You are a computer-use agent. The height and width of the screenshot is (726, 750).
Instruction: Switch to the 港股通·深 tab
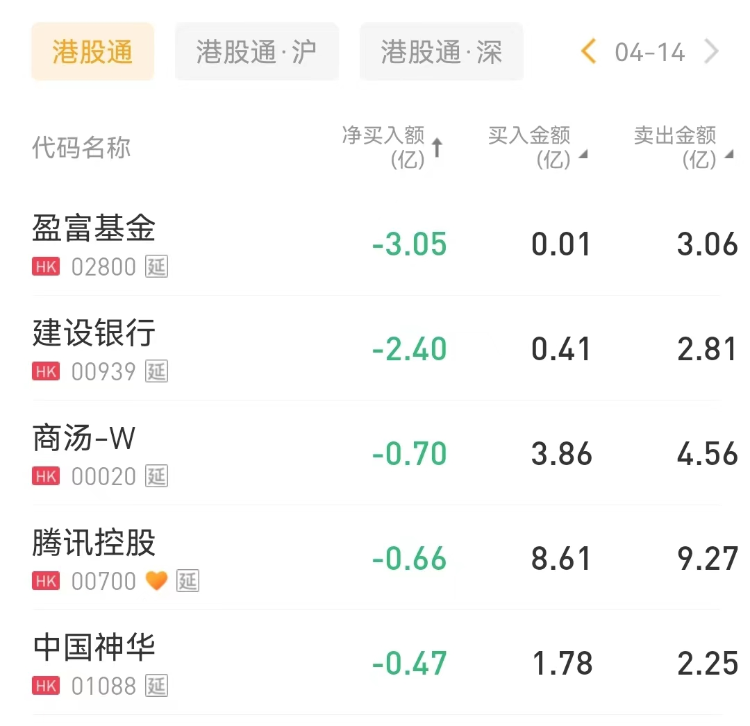pyautogui.click(x=441, y=52)
